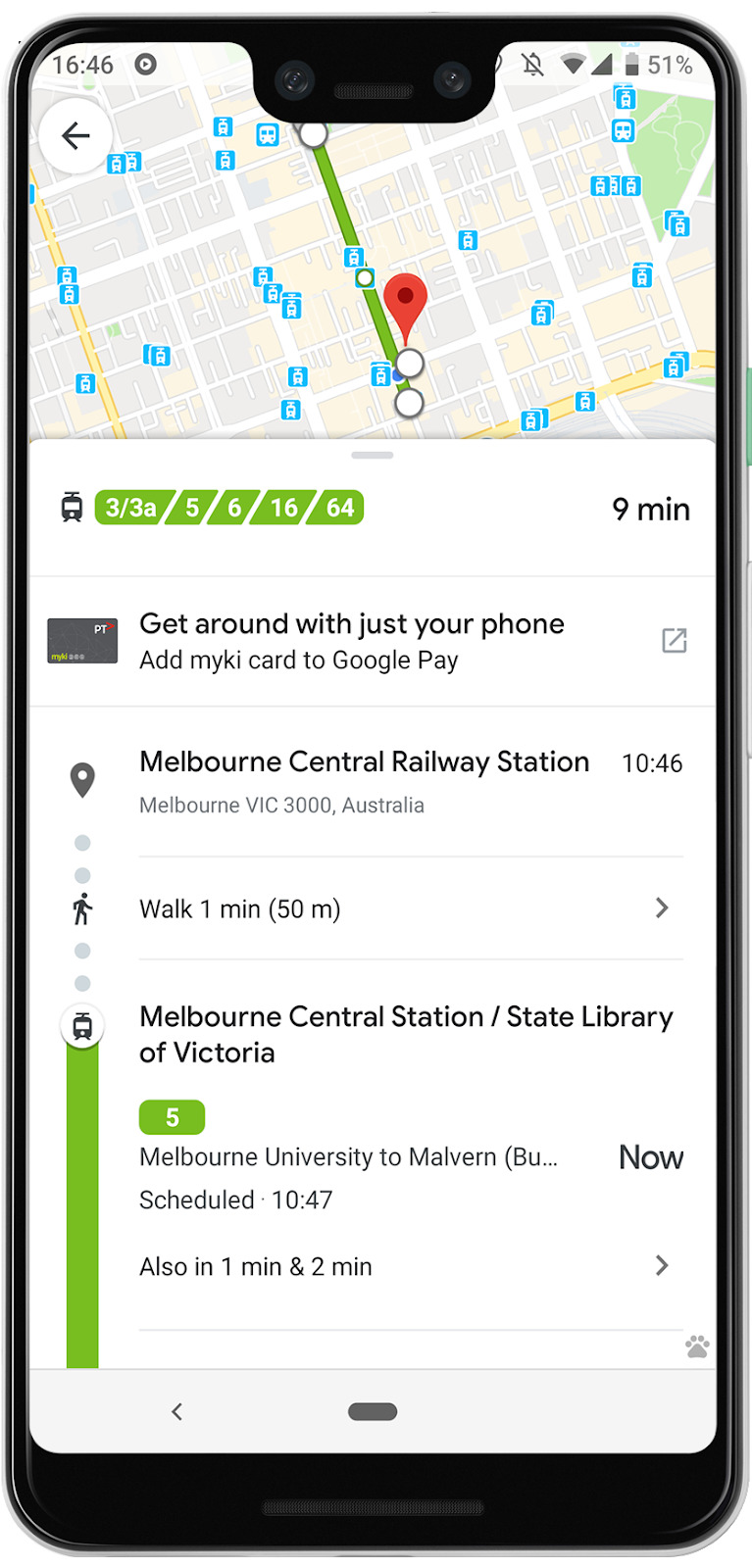Tap the red destination pin on the map
Image resolution: width=752 pixels, height=1568 pixels.
pyautogui.click(x=405, y=300)
